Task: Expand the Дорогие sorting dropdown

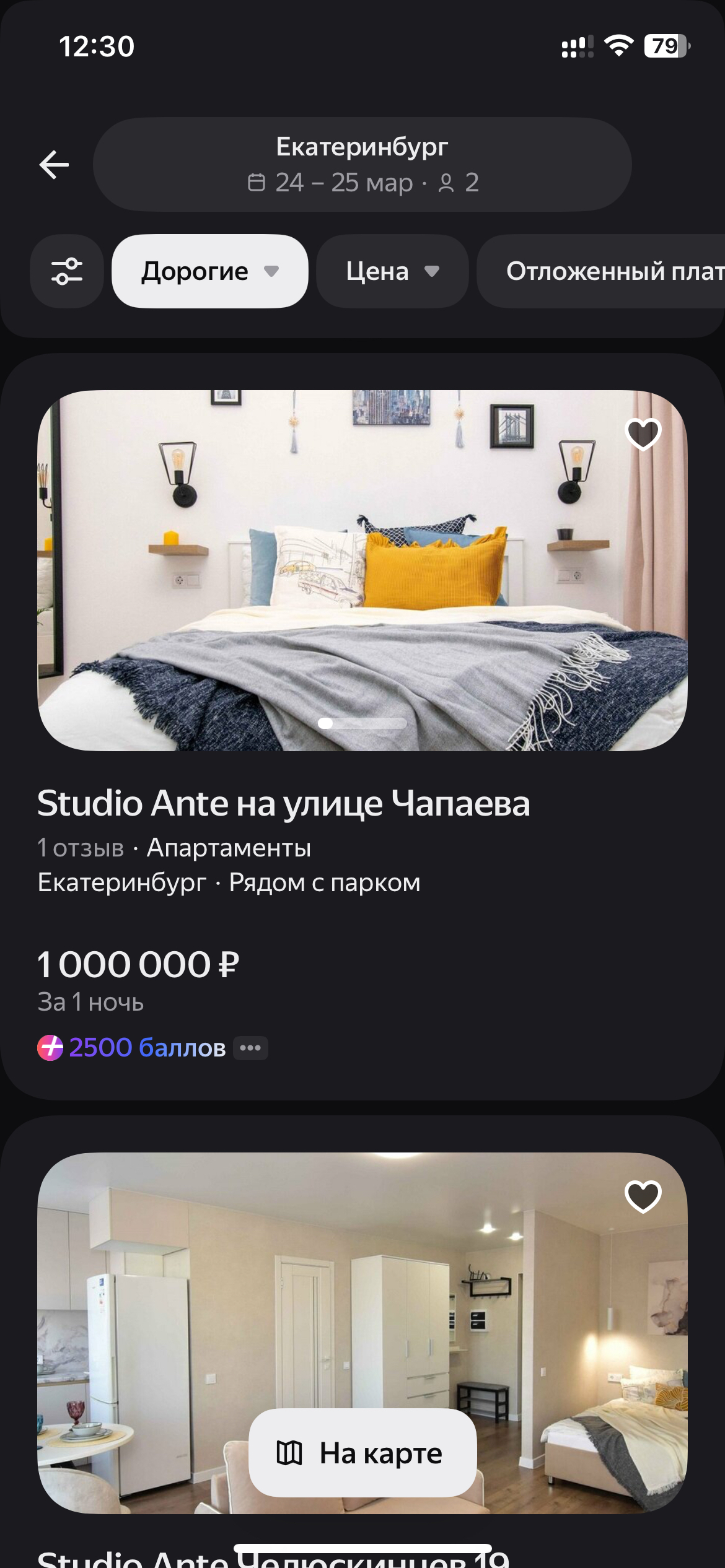Action: [209, 271]
